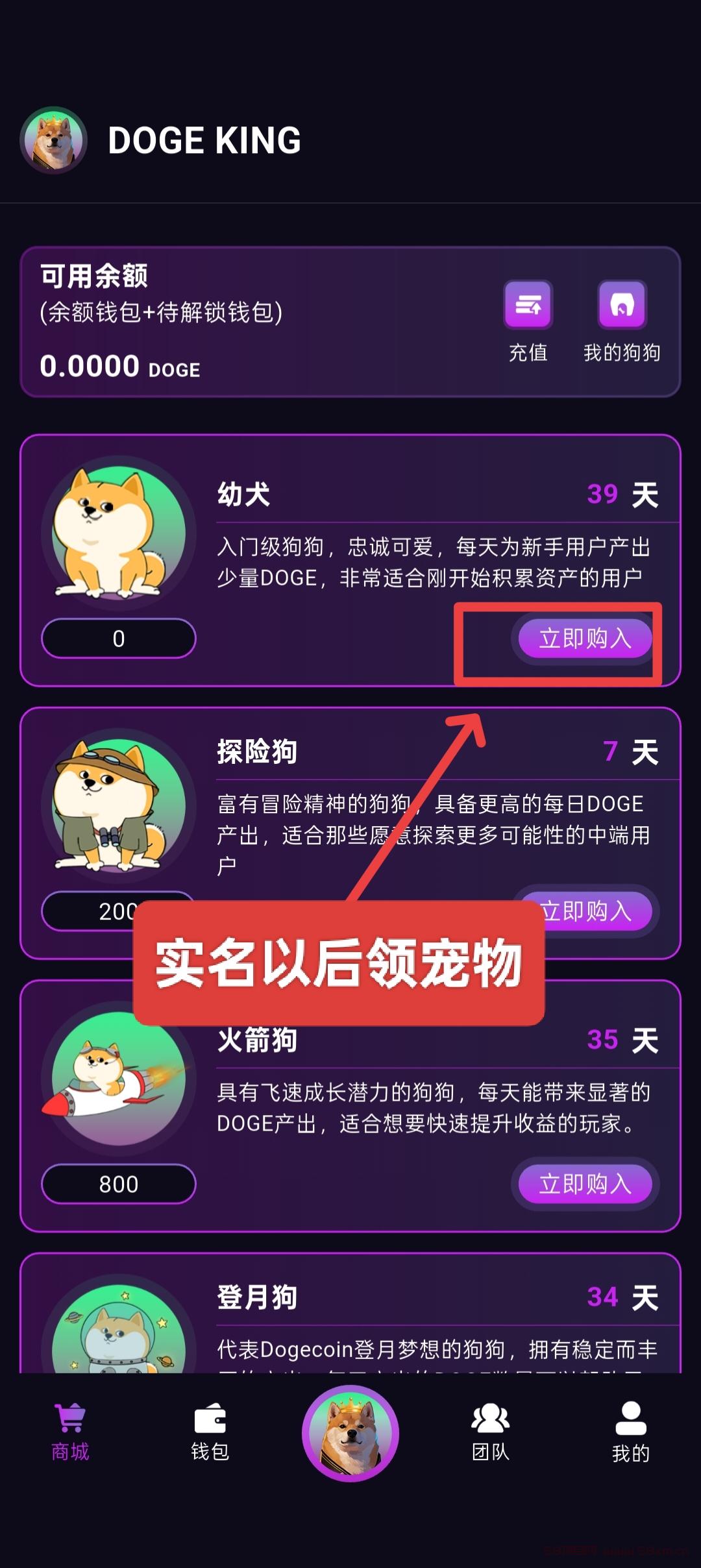The width and height of the screenshot is (701, 1568).
Task: Switch to the 商城 tab
Action: point(70,1433)
